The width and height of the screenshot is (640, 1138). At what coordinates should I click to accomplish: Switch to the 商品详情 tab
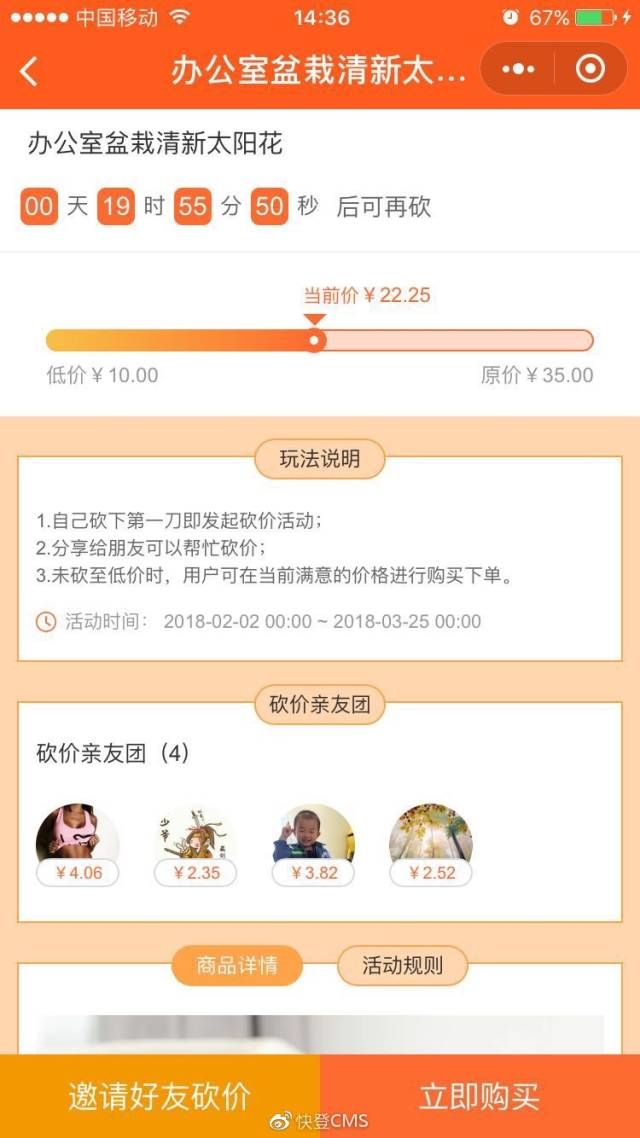[237, 965]
